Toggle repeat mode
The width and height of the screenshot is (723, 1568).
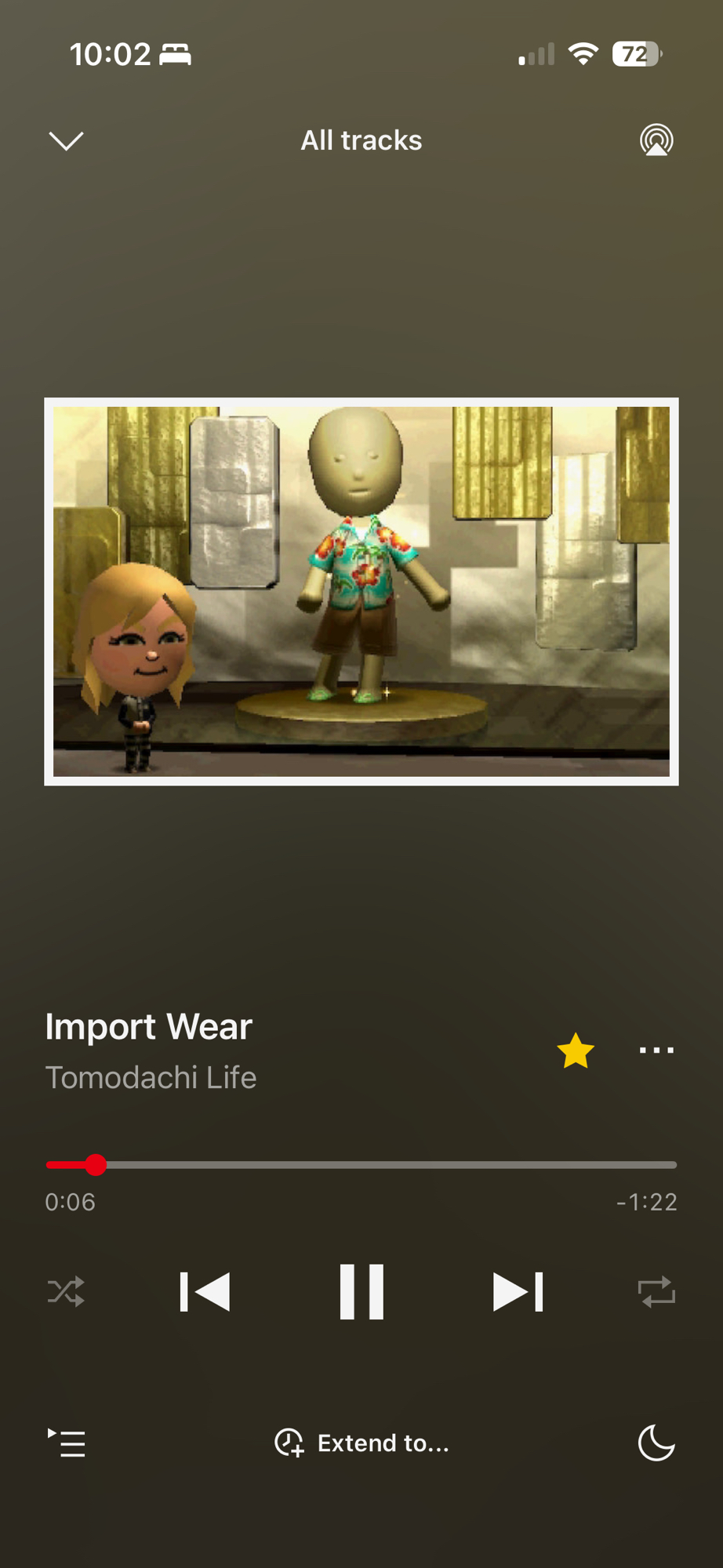(x=656, y=1292)
